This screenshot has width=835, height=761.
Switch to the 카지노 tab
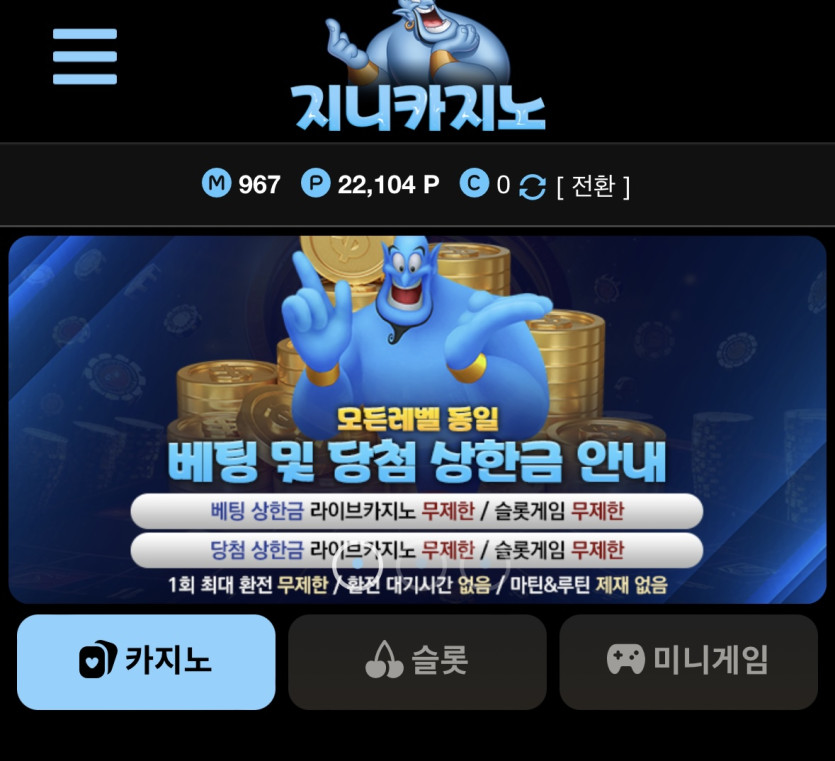[146, 661]
